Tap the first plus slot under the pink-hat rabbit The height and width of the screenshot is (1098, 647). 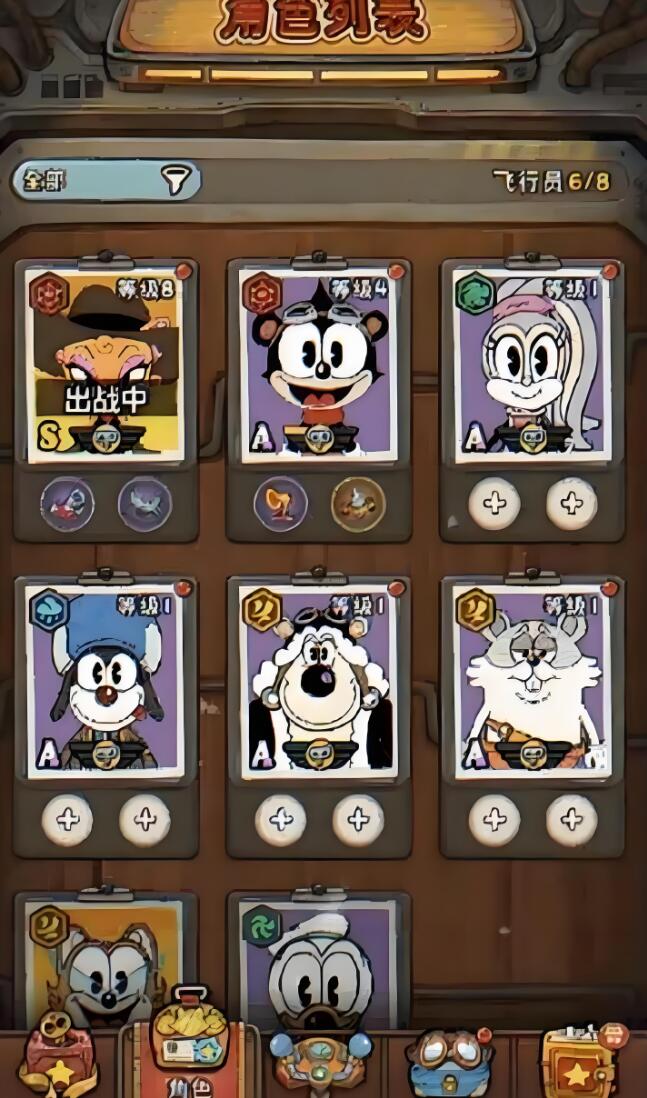pos(494,504)
